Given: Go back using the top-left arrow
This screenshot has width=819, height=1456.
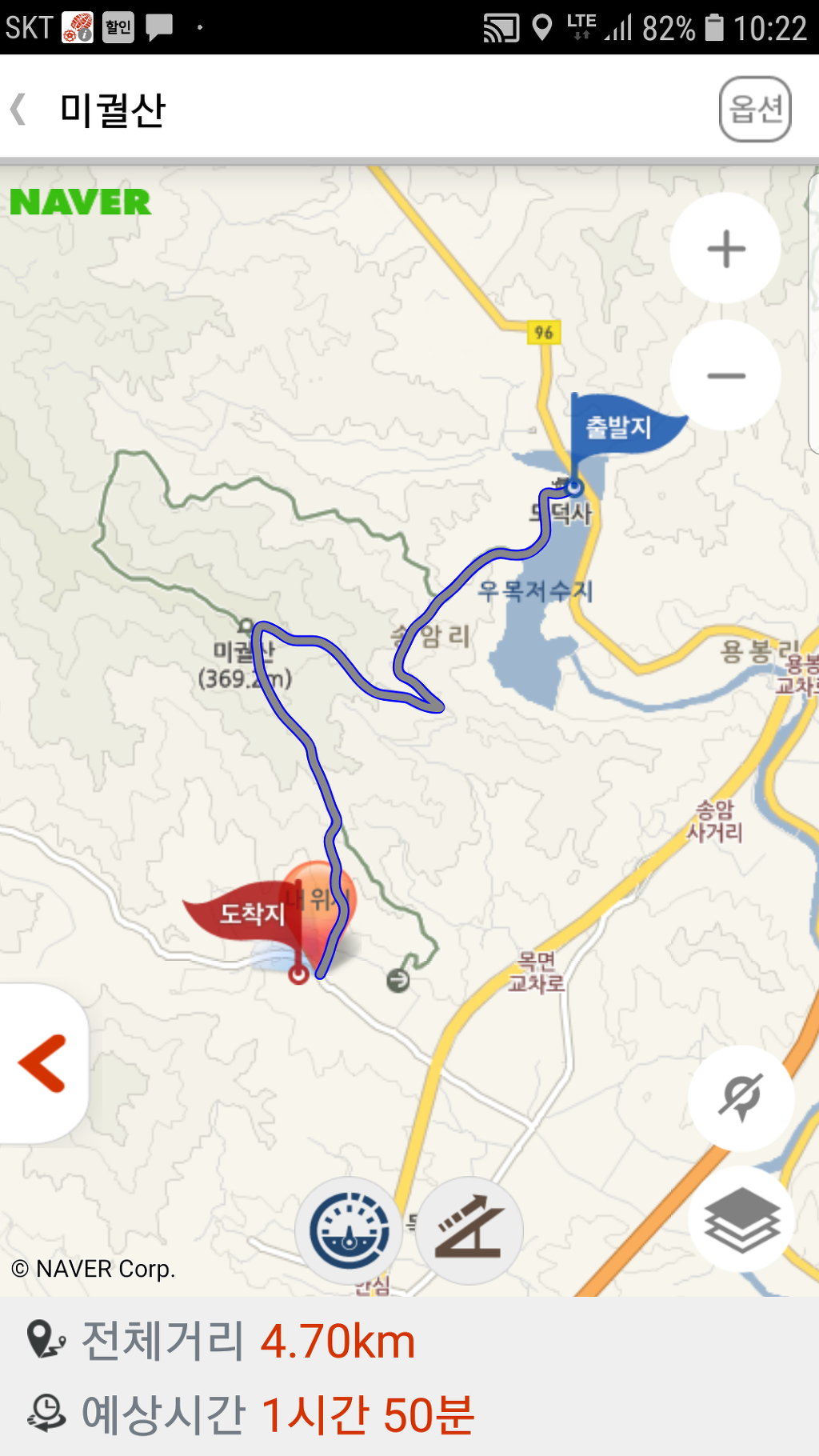Looking at the screenshot, I should (x=19, y=110).
